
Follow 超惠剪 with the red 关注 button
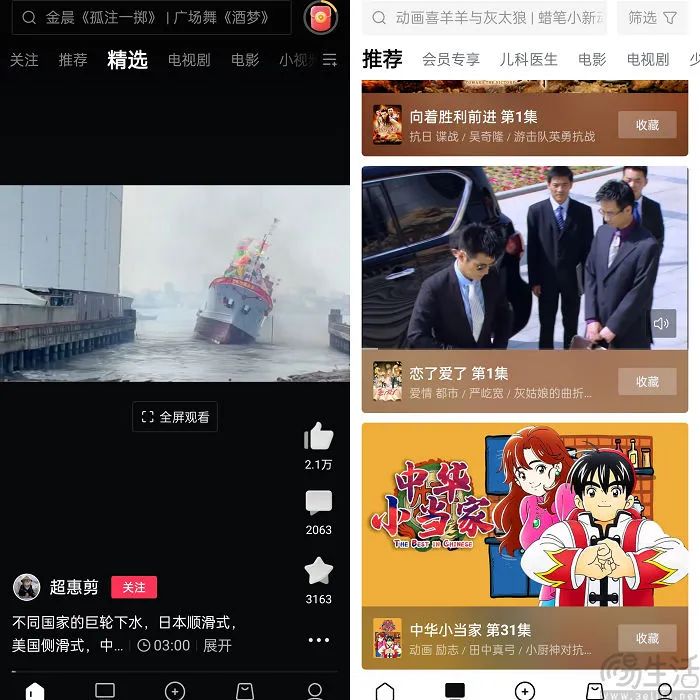point(134,587)
